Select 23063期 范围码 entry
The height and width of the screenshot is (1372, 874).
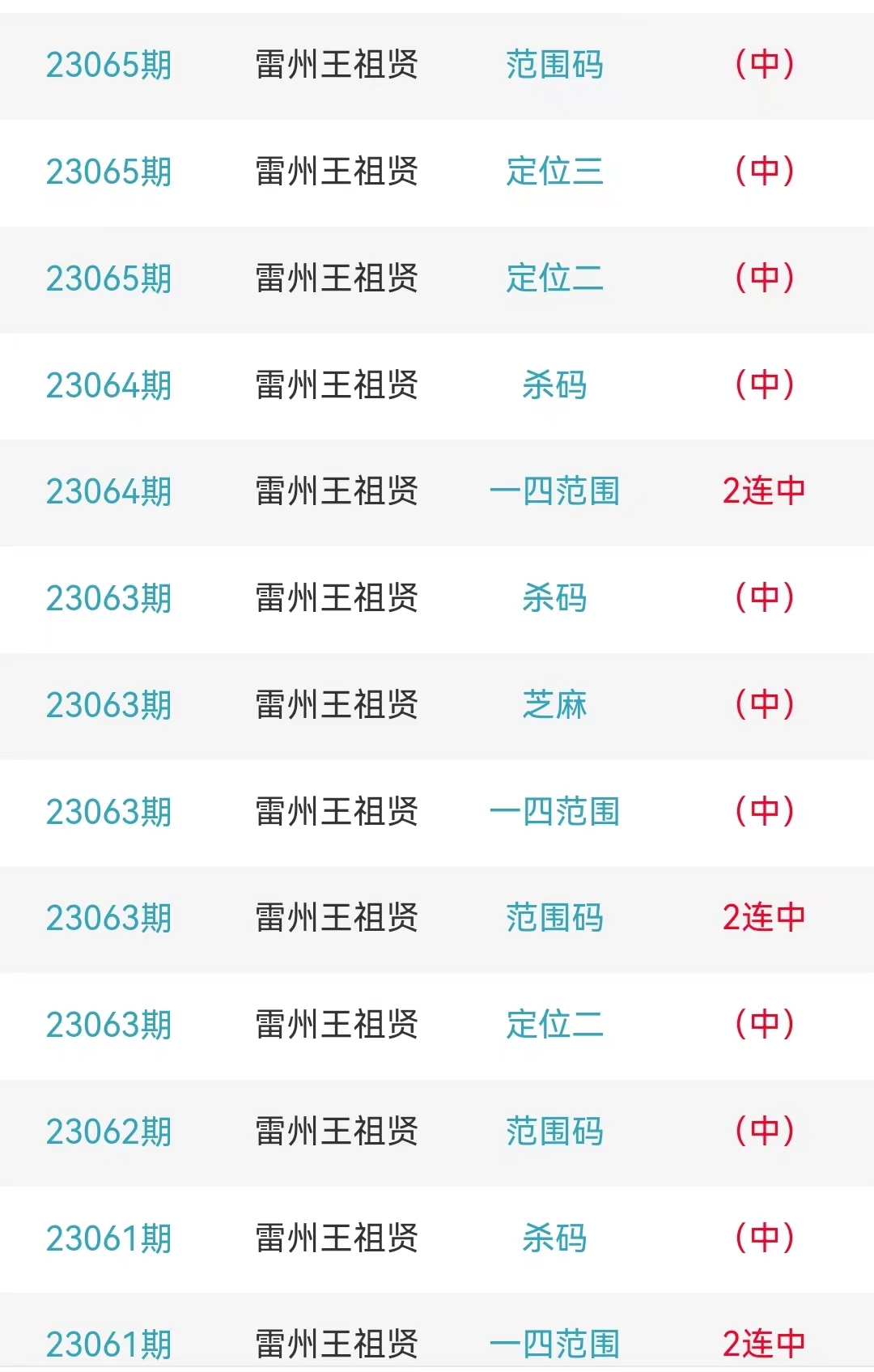[x=554, y=918]
